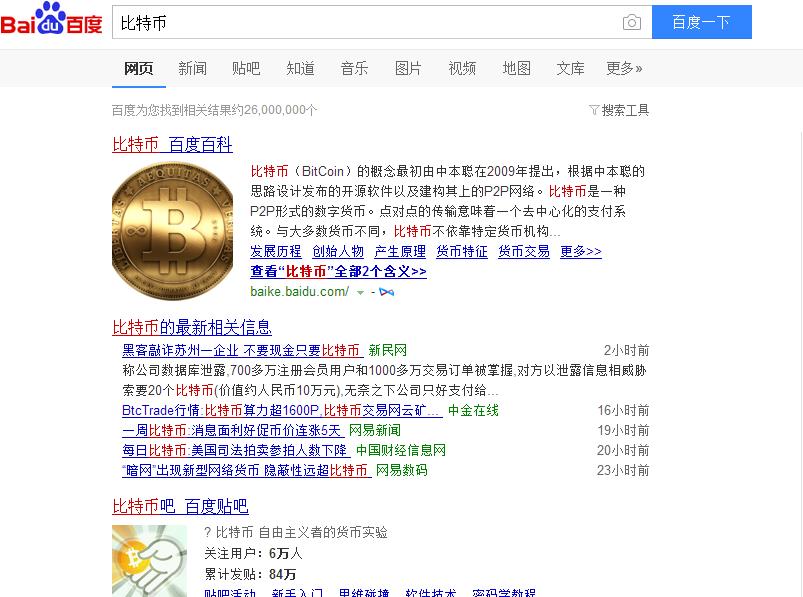Open the 比特币 百度百科 result

(172, 145)
